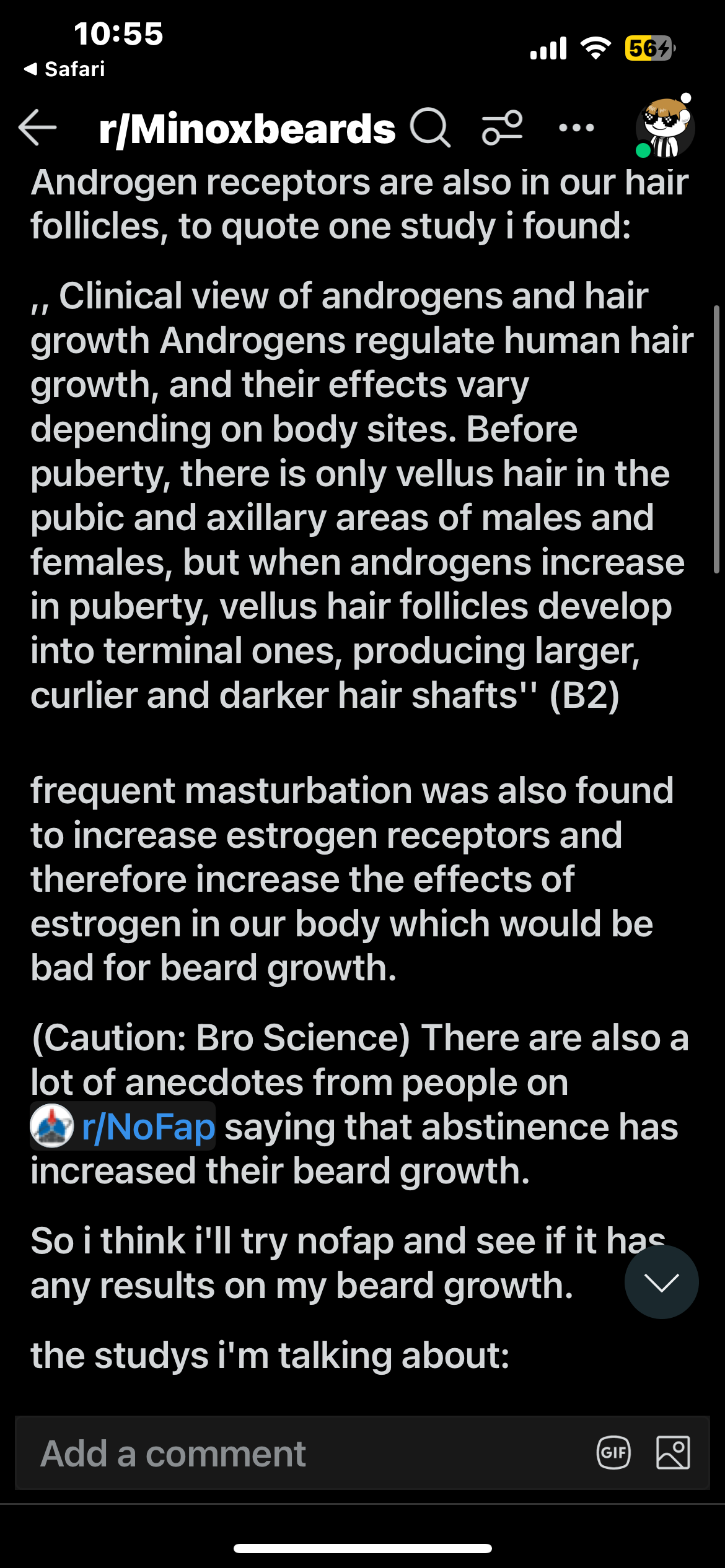Jump down with the floating chevron button

coord(661,1282)
